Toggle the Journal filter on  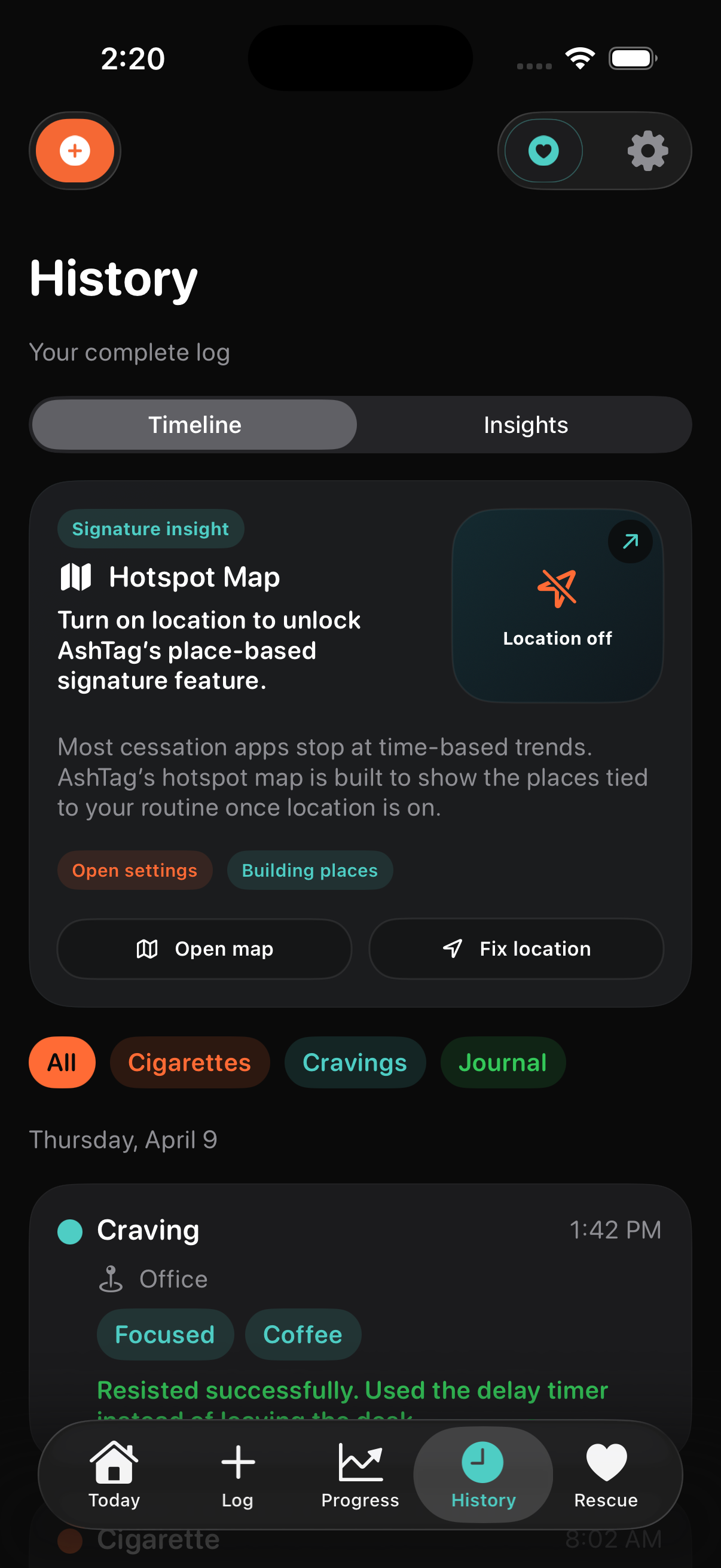(x=503, y=1062)
